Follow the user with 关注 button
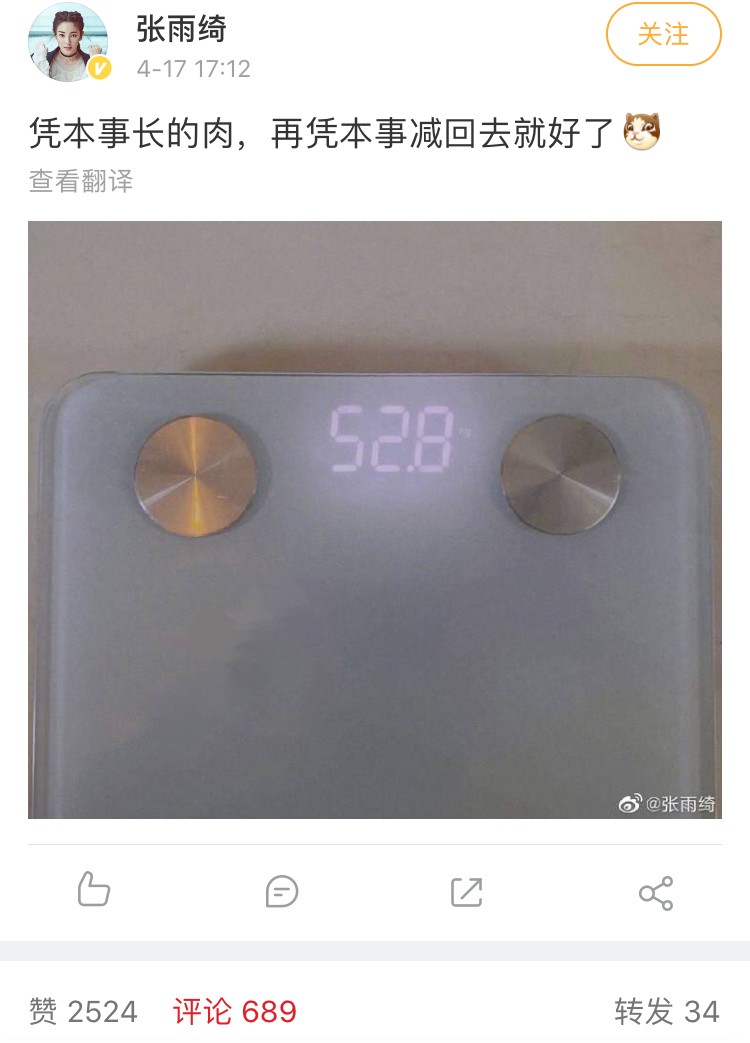The width and height of the screenshot is (750, 1043). [x=663, y=35]
